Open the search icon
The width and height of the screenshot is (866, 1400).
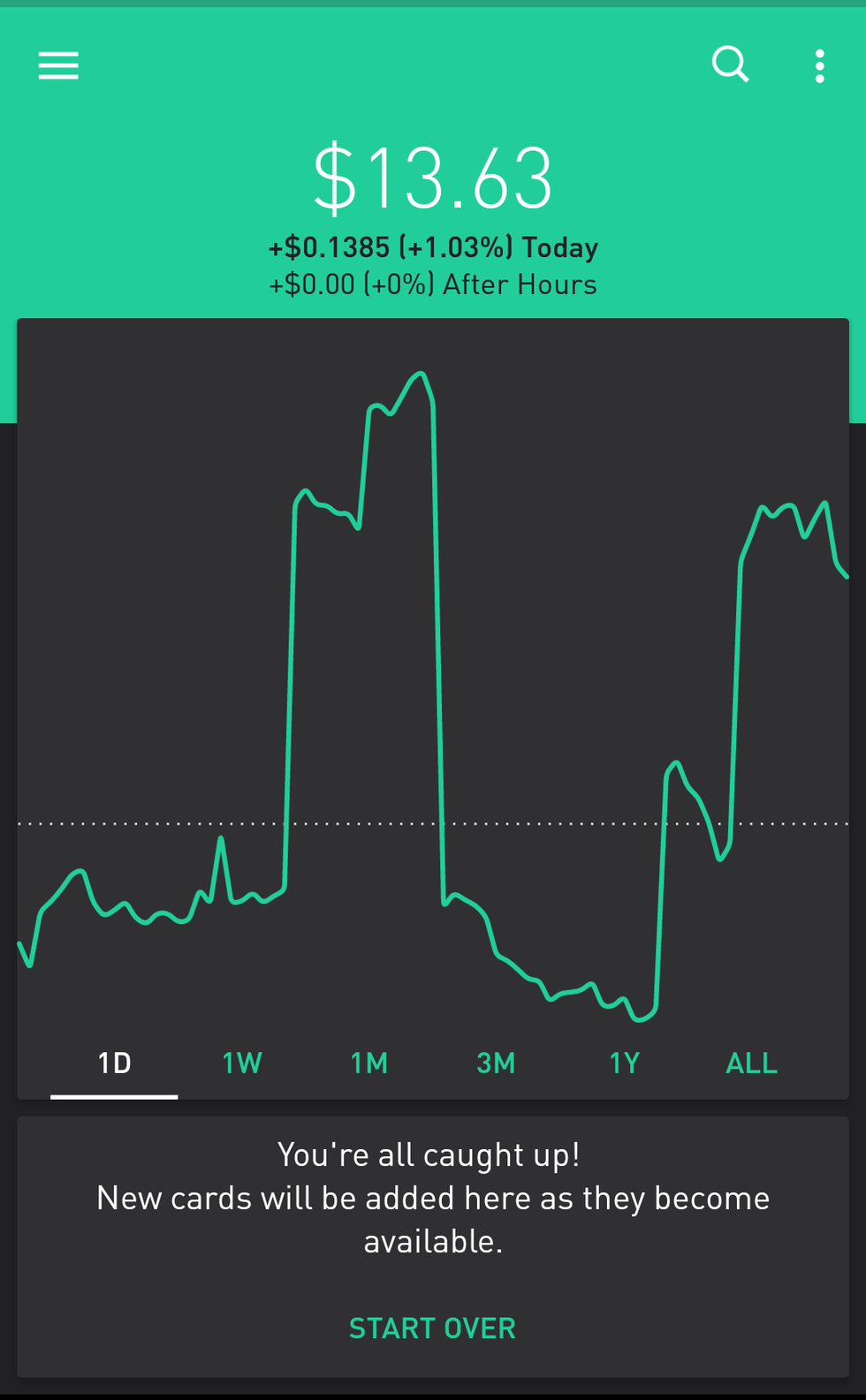click(731, 64)
